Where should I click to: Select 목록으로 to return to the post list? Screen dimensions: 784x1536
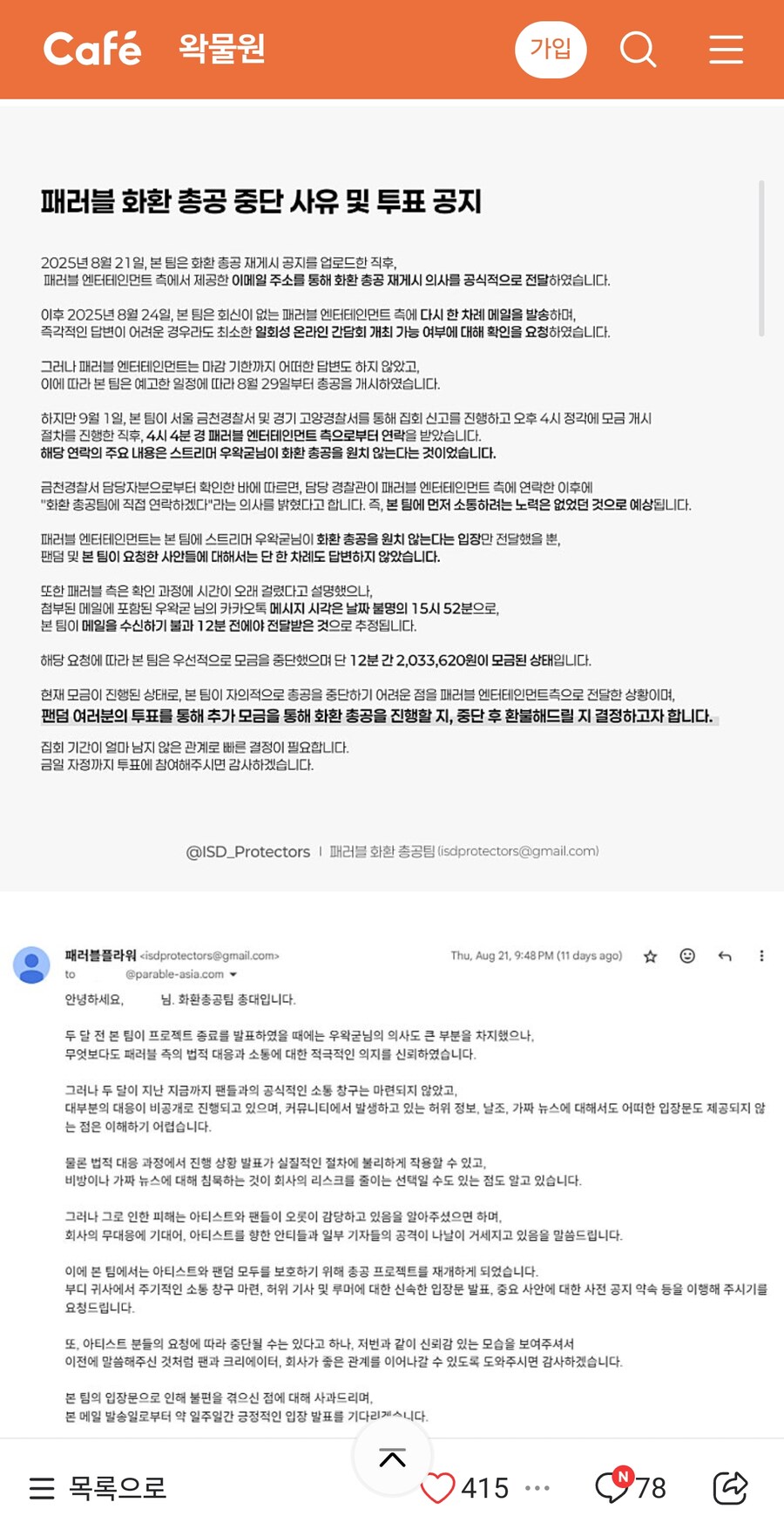pyautogui.click(x=116, y=1489)
